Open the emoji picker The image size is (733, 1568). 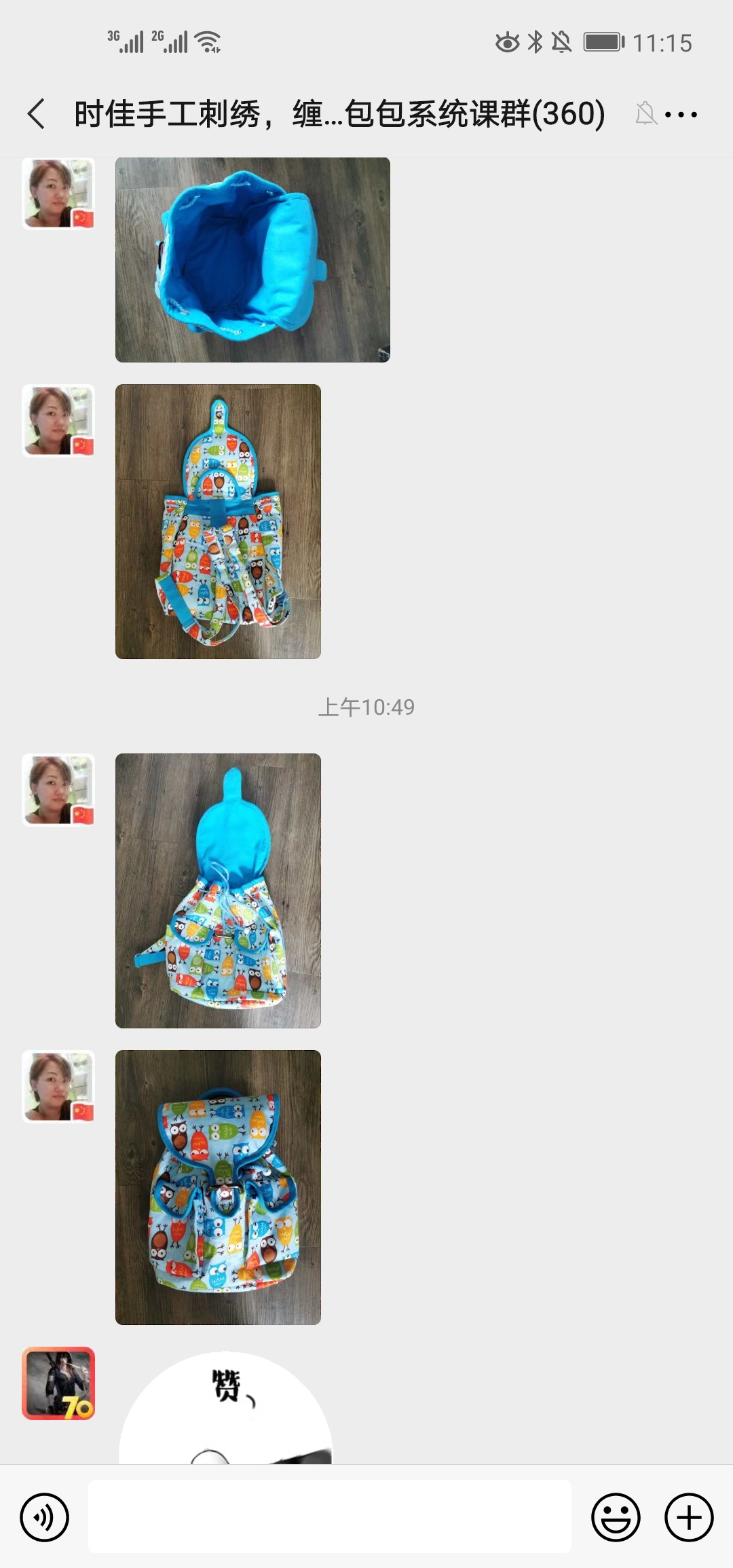[616, 1517]
